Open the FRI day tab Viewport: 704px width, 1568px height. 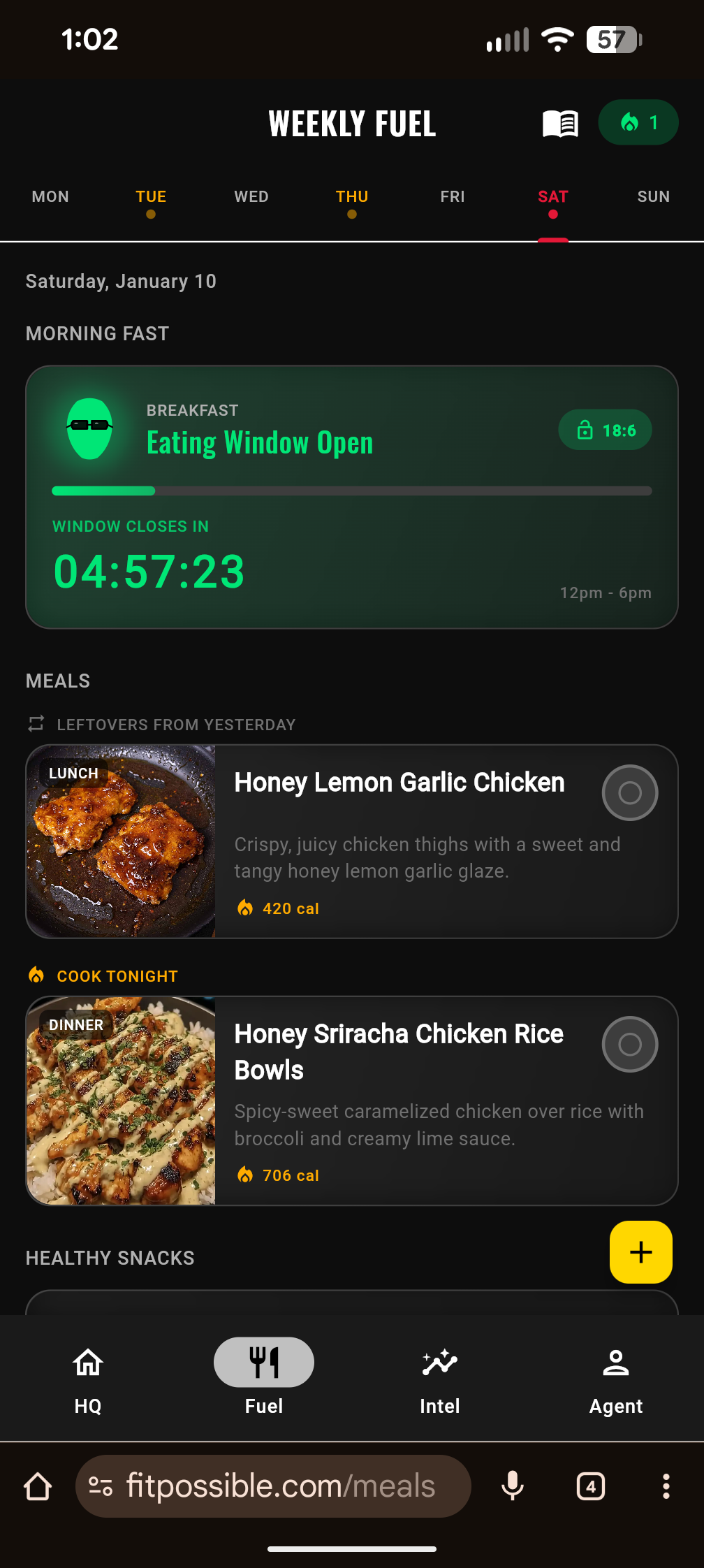tap(453, 197)
